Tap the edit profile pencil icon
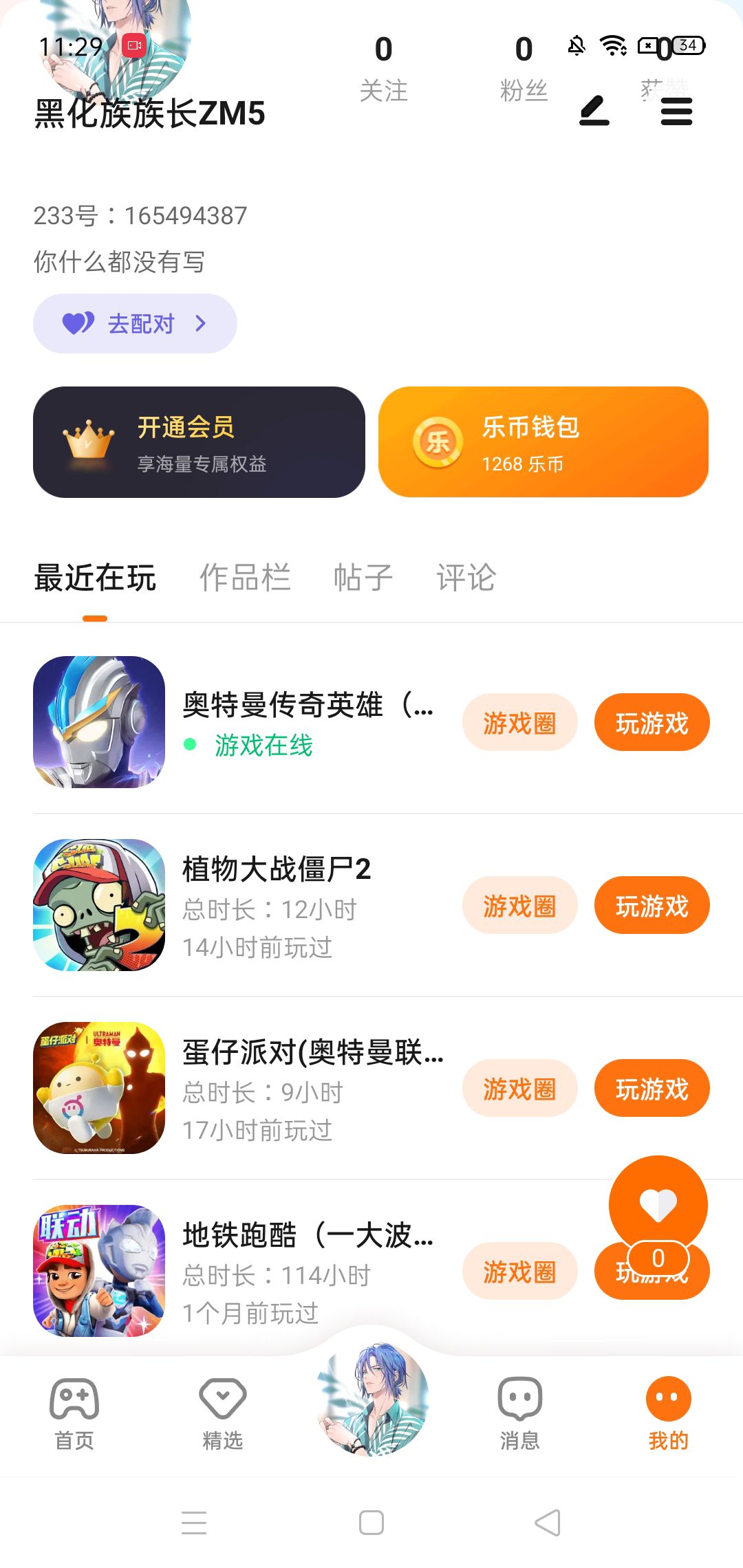The image size is (743, 1568). click(x=594, y=111)
